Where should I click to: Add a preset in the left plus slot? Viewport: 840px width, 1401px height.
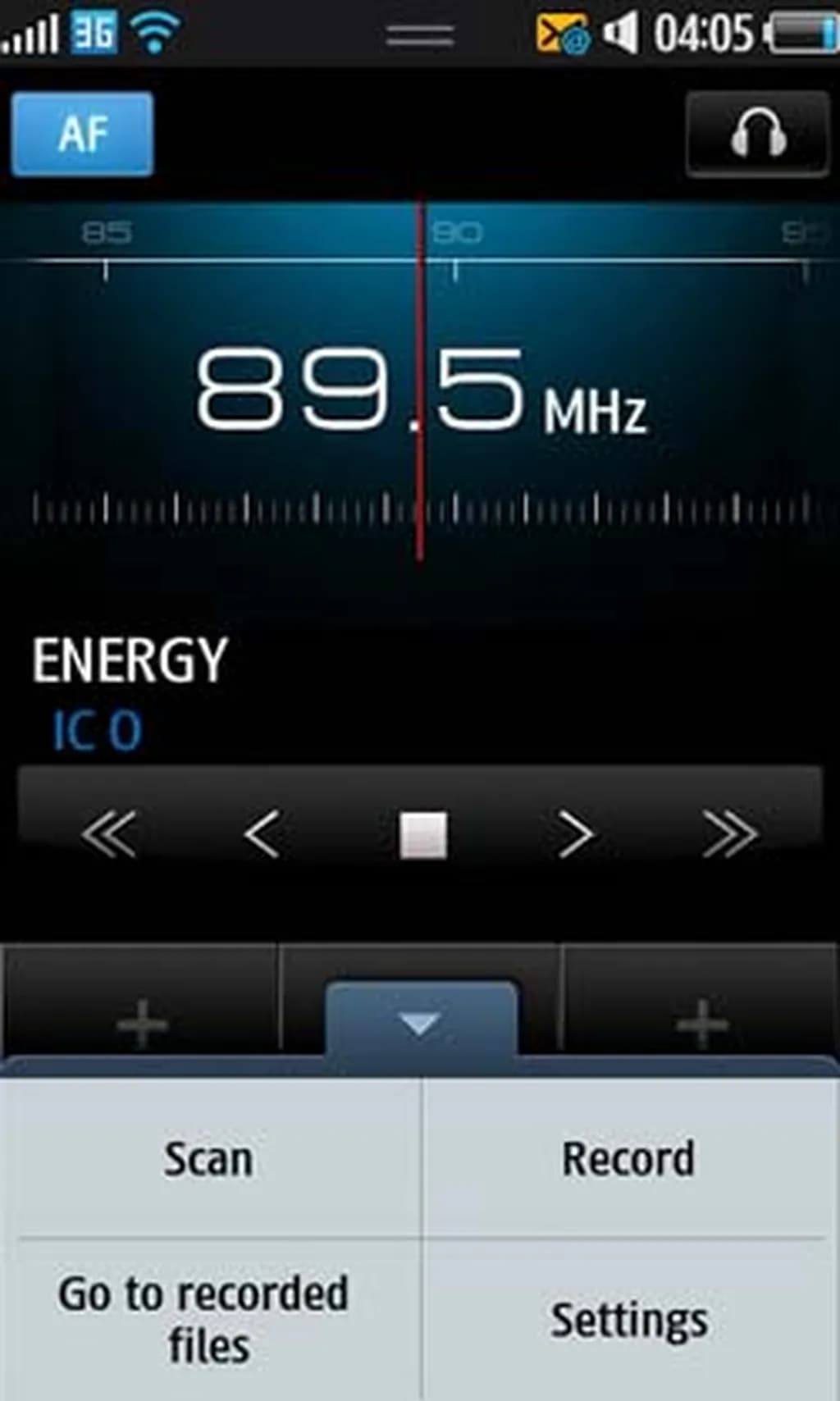(x=142, y=1023)
